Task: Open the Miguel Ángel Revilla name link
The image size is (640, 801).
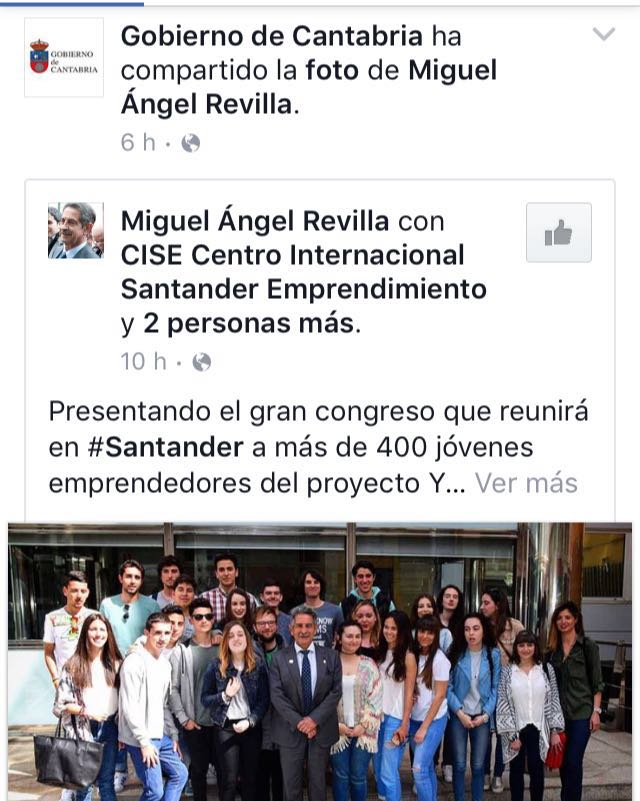Action: [255, 220]
